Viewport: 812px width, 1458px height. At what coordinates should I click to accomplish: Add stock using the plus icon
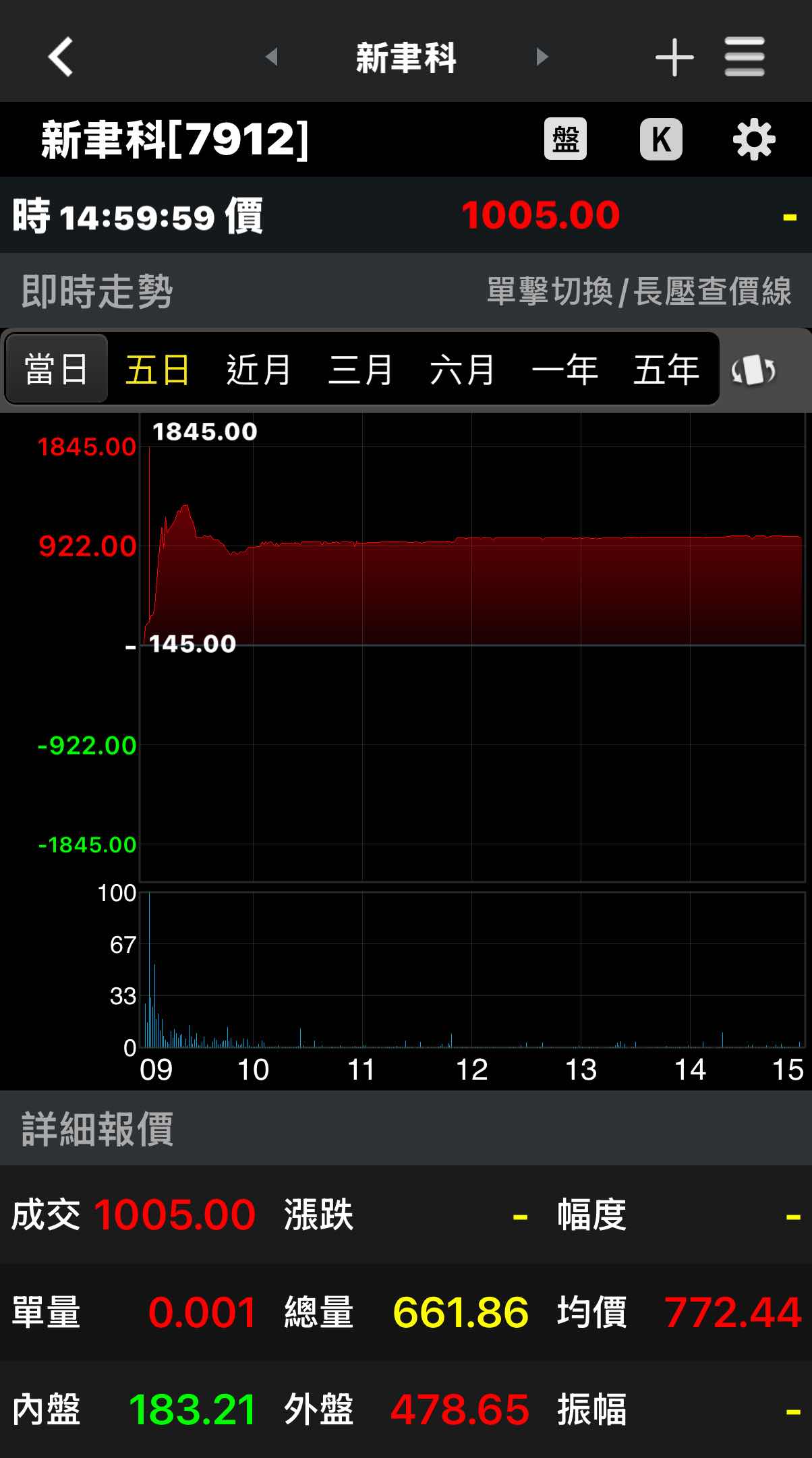click(x=674, y=57)
